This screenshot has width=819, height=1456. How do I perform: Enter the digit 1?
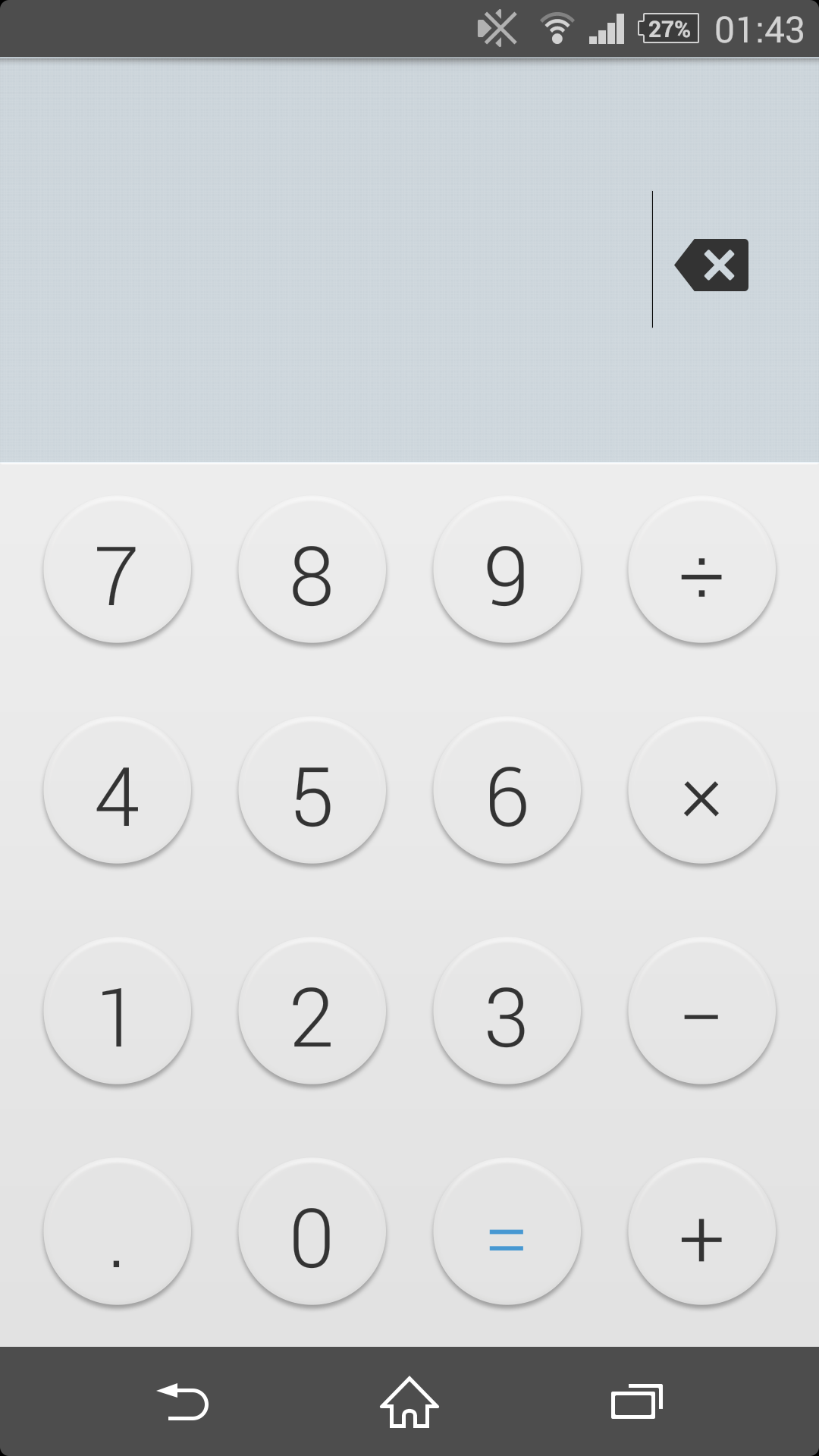(118, 1012)
